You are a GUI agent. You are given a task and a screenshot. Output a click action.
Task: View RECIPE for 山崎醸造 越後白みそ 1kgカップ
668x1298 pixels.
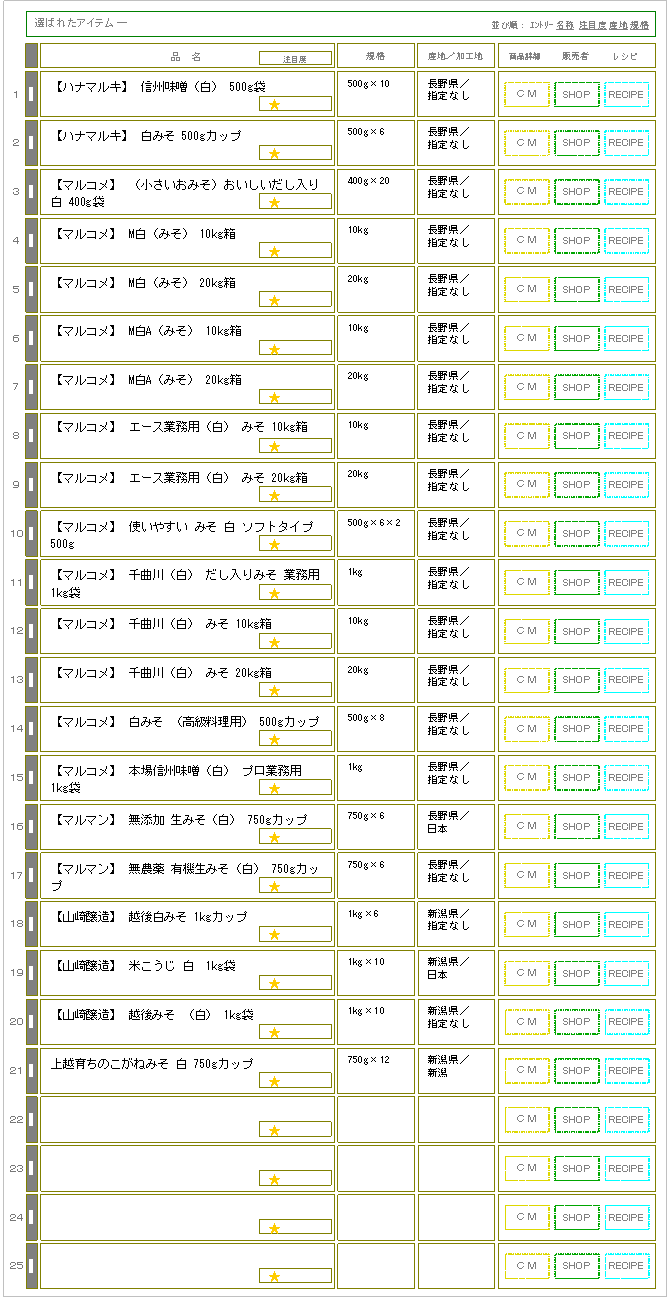tap(626, 925)
